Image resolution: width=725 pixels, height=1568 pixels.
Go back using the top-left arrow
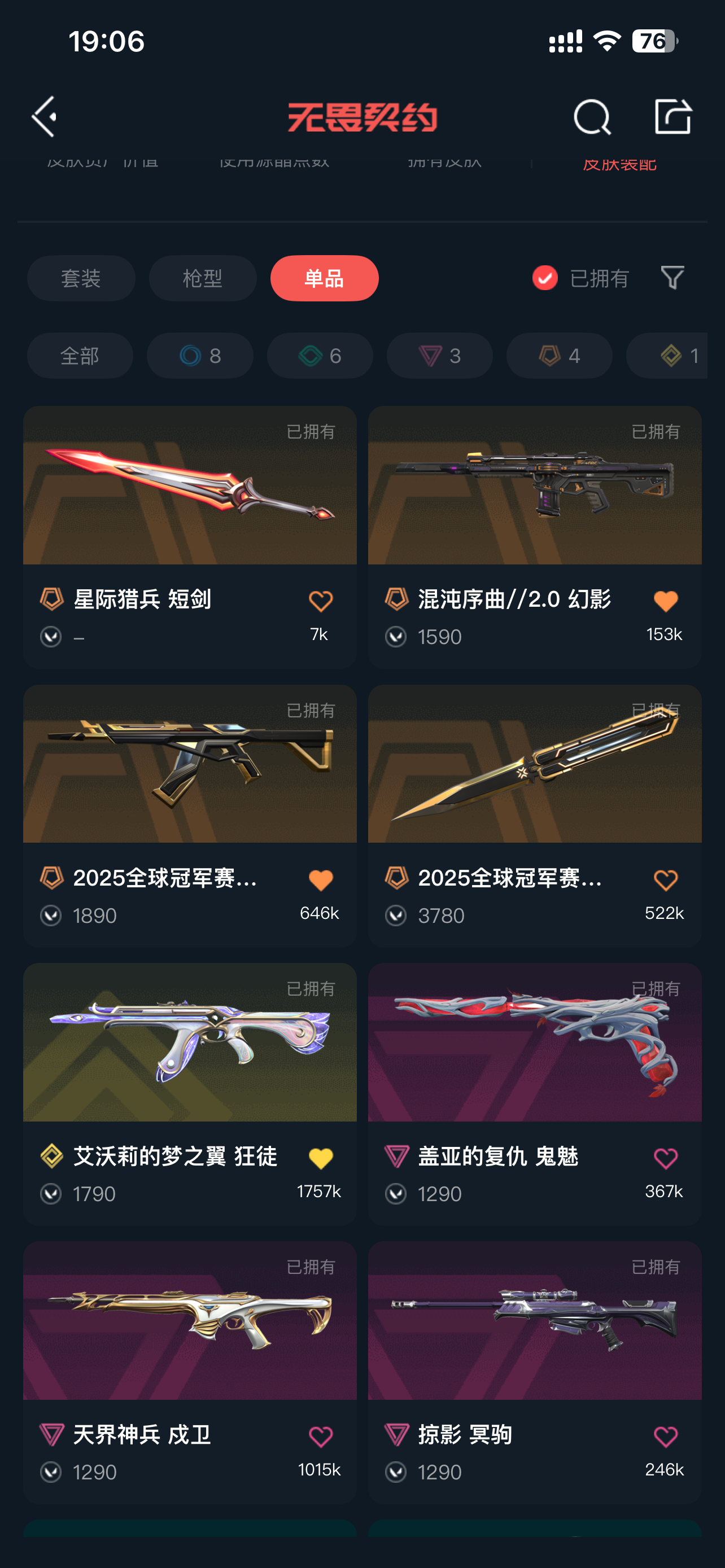click(45, 116)
